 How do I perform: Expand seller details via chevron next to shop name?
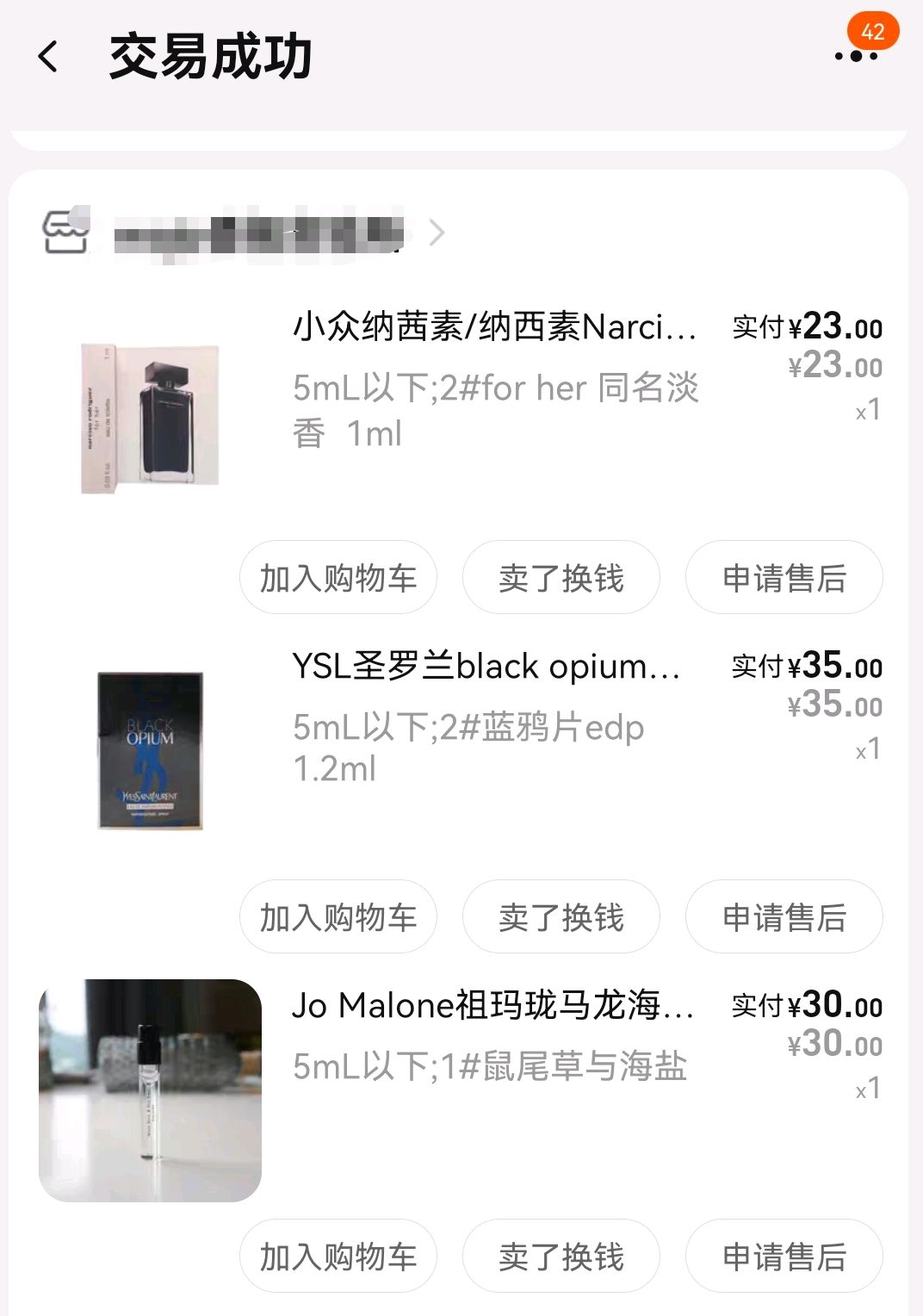coord(439,233)
